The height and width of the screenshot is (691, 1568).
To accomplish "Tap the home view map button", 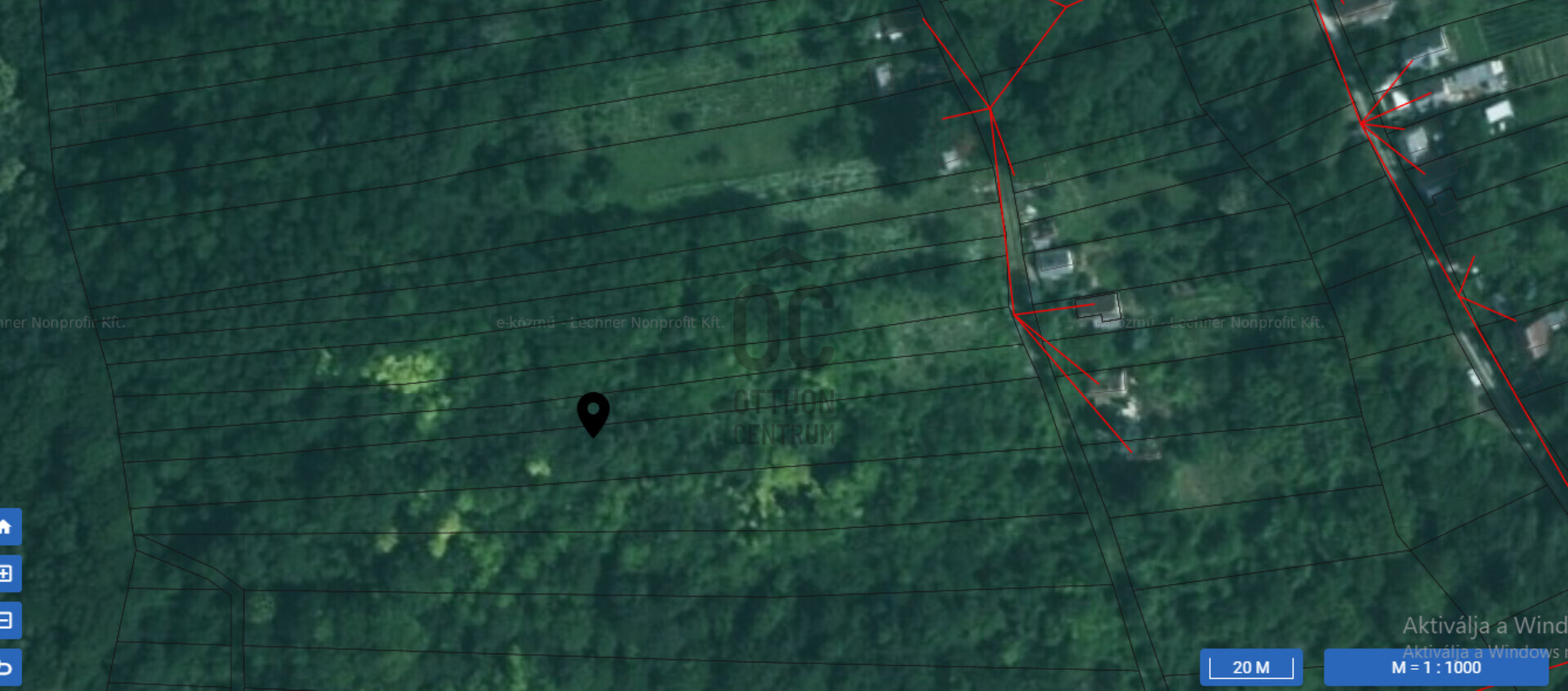I will point(7,527).
